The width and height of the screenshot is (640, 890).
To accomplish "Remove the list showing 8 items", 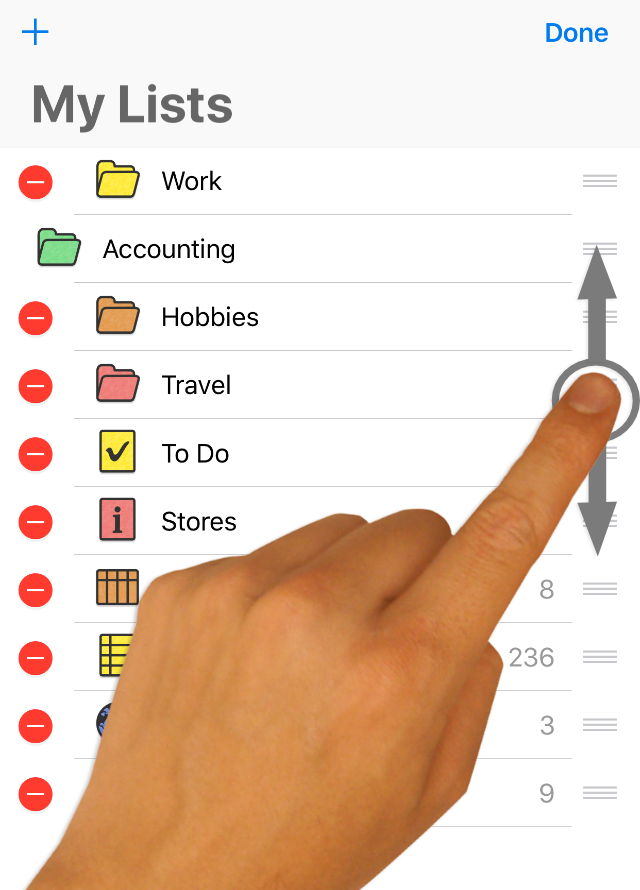I will pos(35,590).
